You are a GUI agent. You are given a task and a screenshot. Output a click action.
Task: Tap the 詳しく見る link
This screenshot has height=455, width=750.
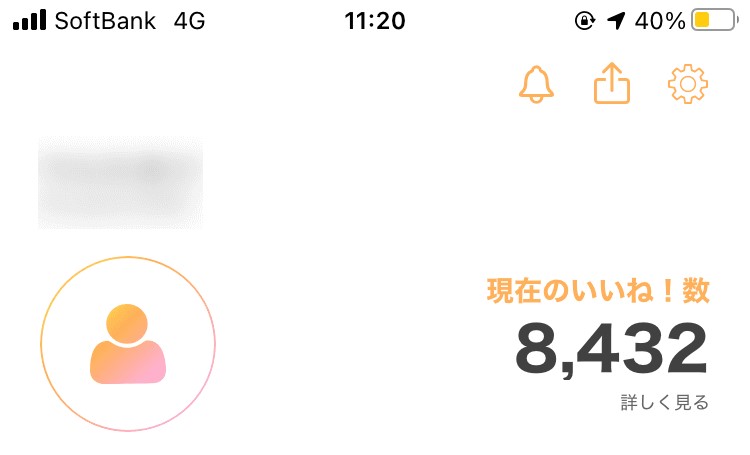coord(664,403)
